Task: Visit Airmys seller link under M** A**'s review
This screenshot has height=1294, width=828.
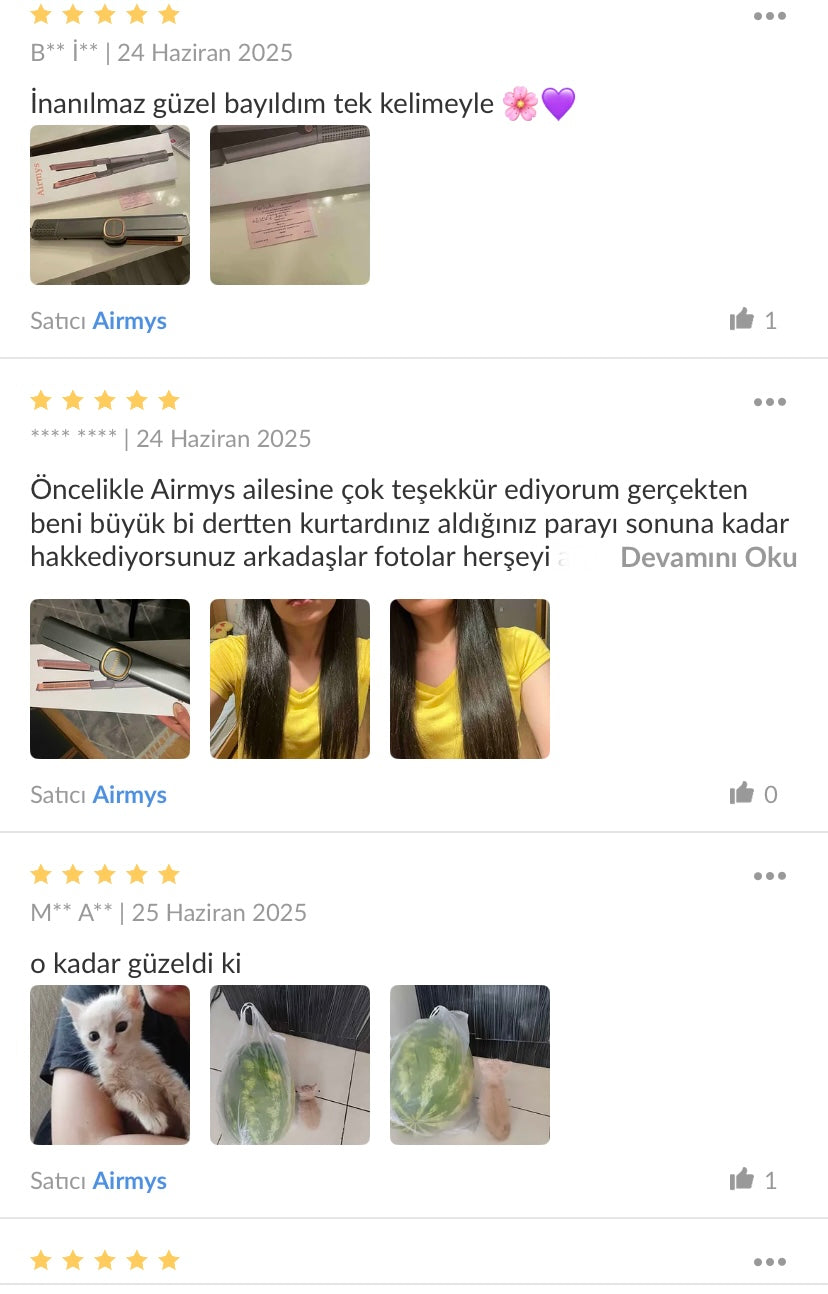Action: 129,1181
